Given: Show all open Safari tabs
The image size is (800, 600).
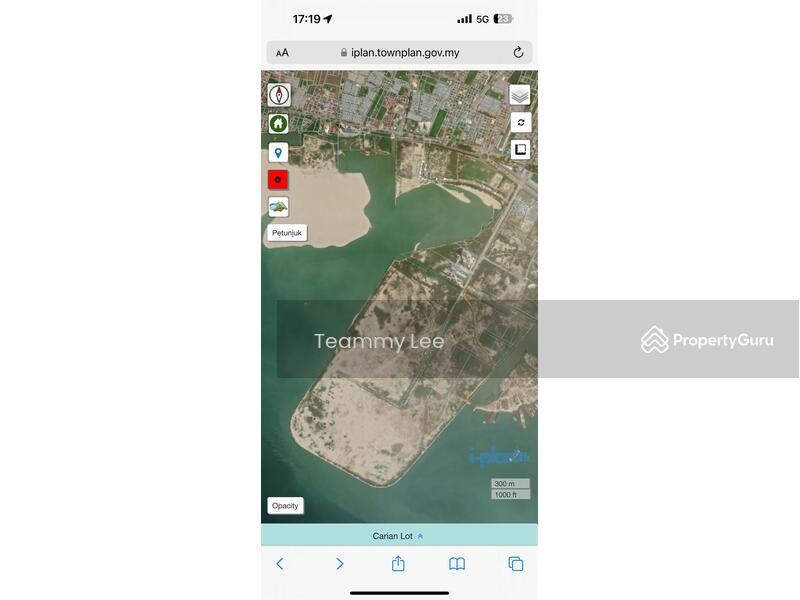Looking at the screenshot, I should click(516, 564).
